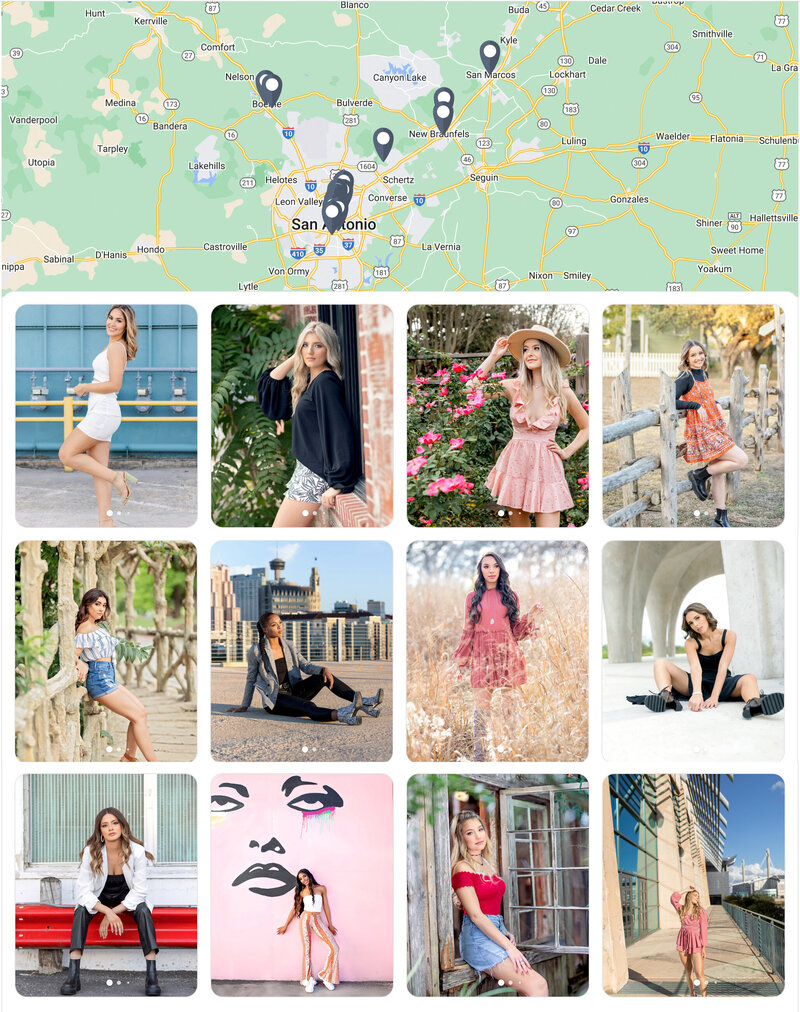
Task: Open photo of woman seated under concrete arches
Action: (x=693, y=651)
